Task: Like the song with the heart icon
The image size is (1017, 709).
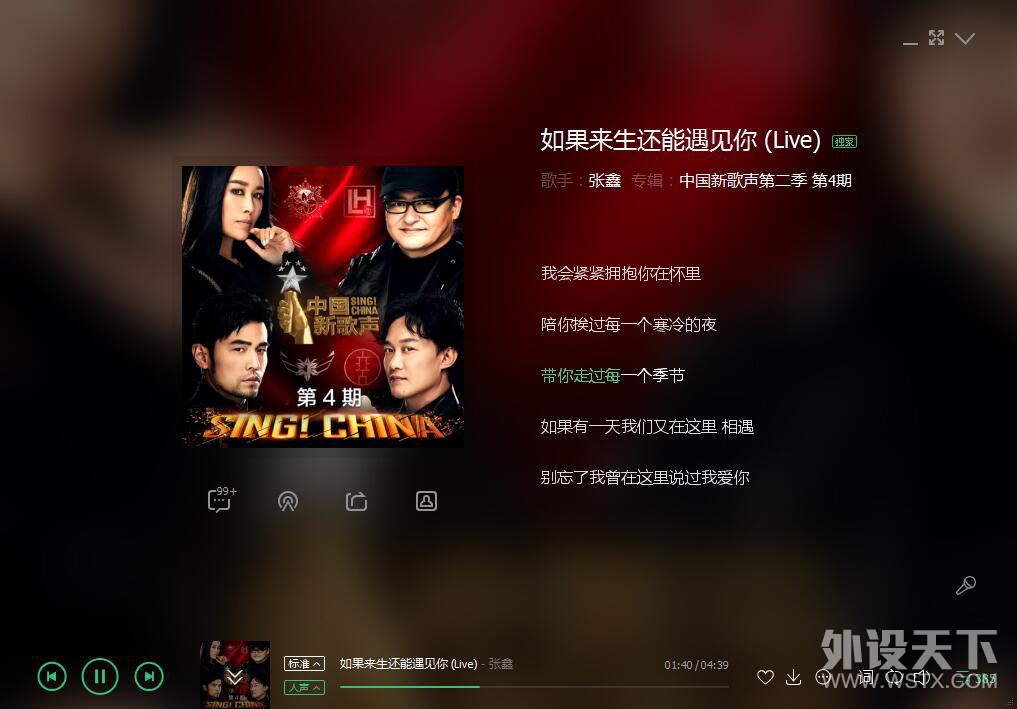Action: pos(765,678)
